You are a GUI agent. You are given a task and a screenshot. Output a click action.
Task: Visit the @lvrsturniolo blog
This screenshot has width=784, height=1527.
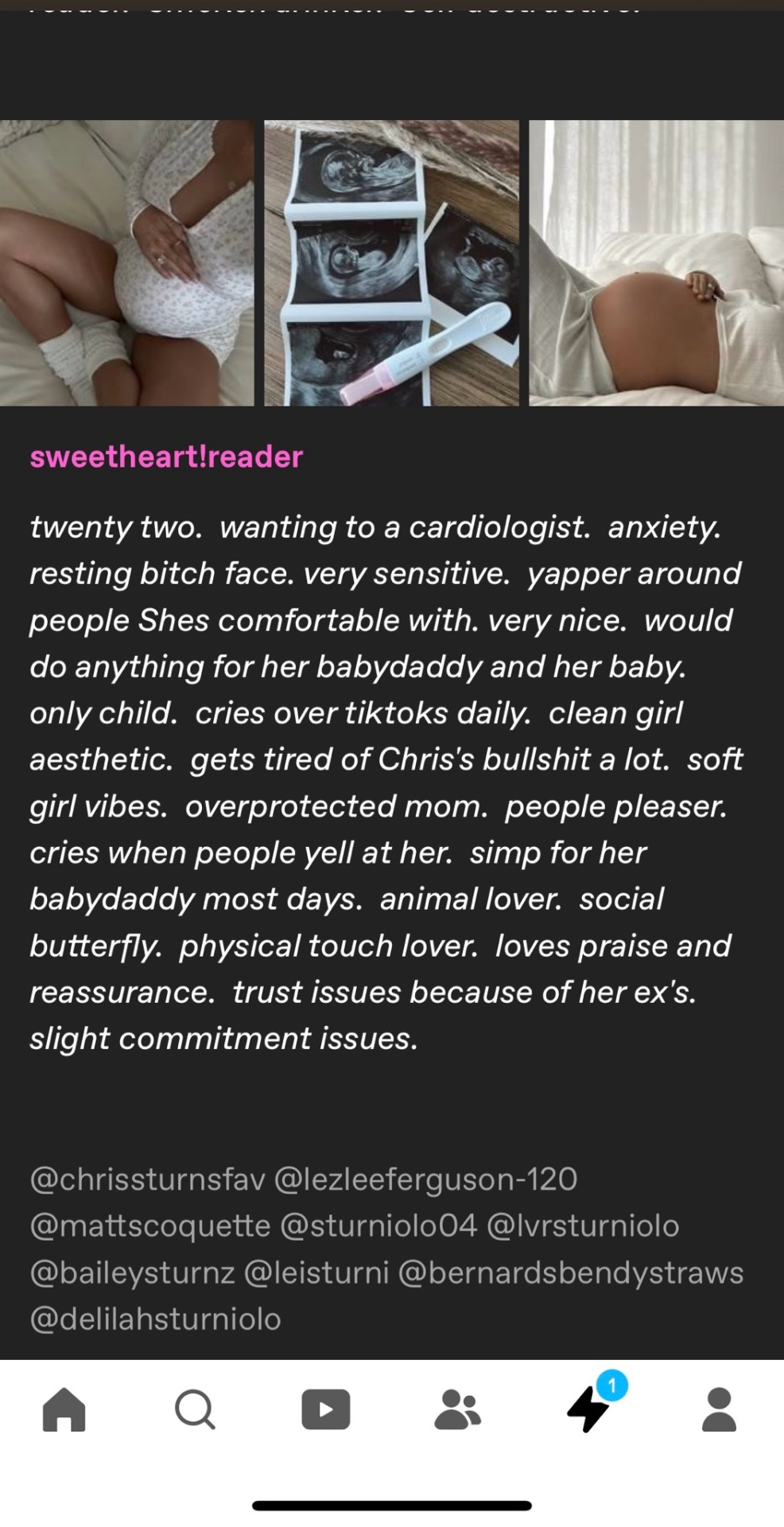[x=582, y=1226]
